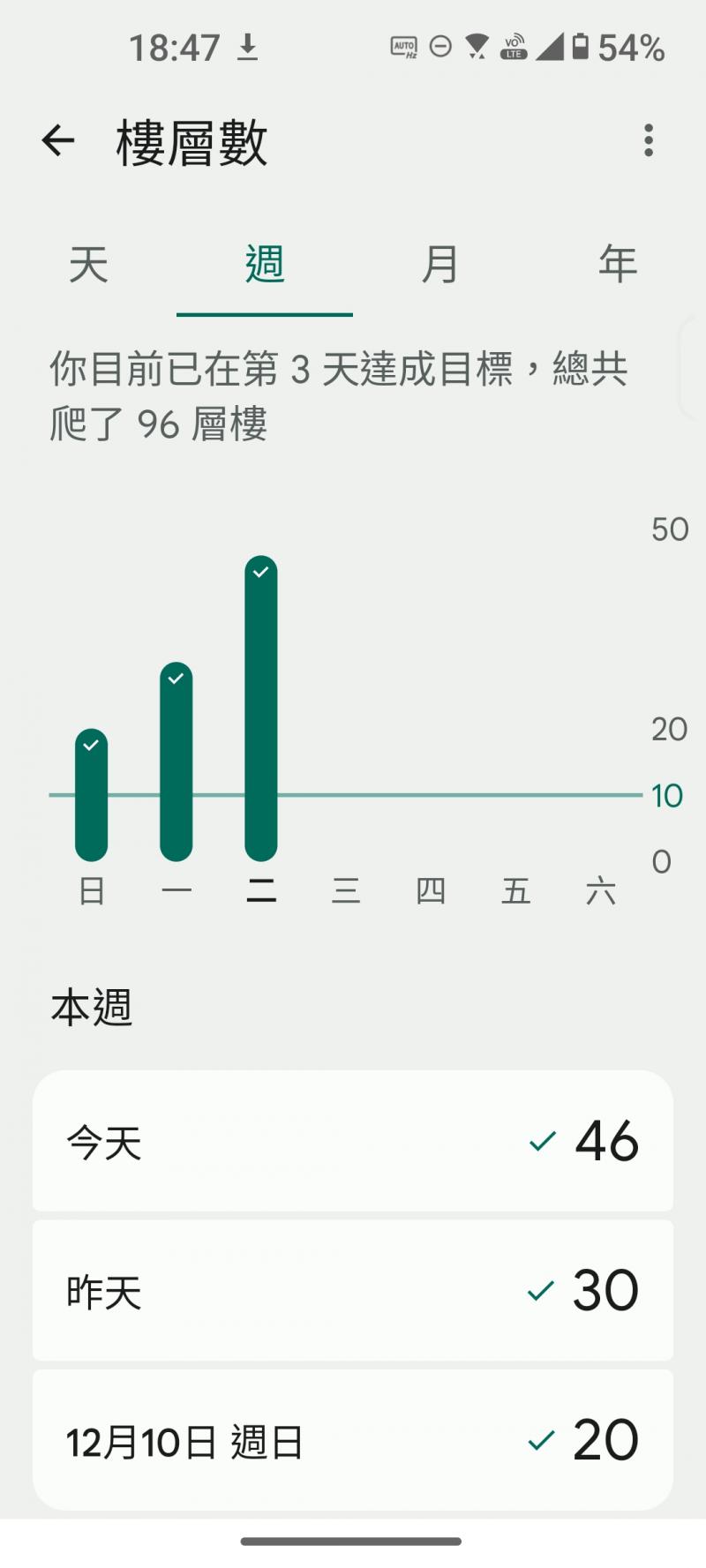Open the 今天 entry with 46 floors

point(353,1141)
